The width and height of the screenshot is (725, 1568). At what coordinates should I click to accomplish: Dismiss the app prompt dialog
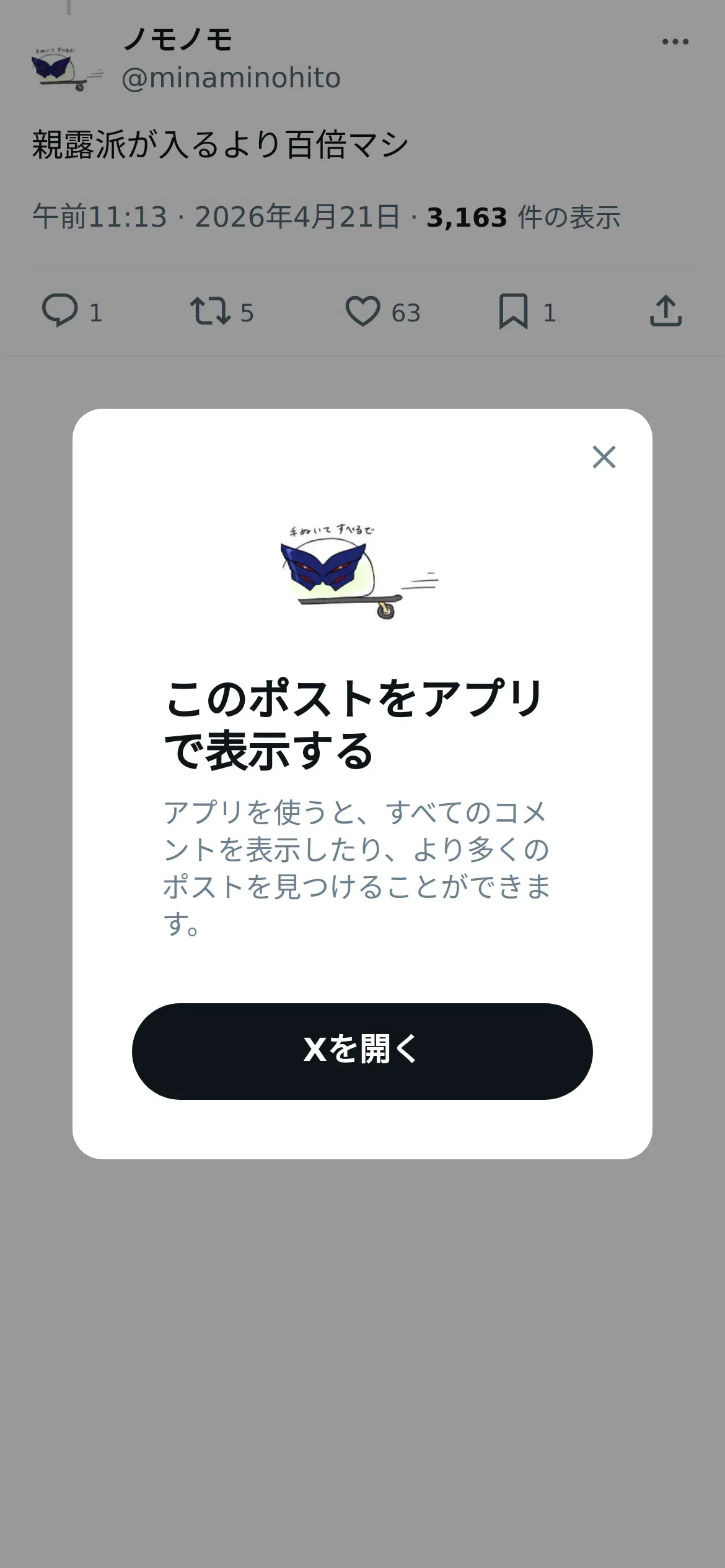click(x=604, y=457)
